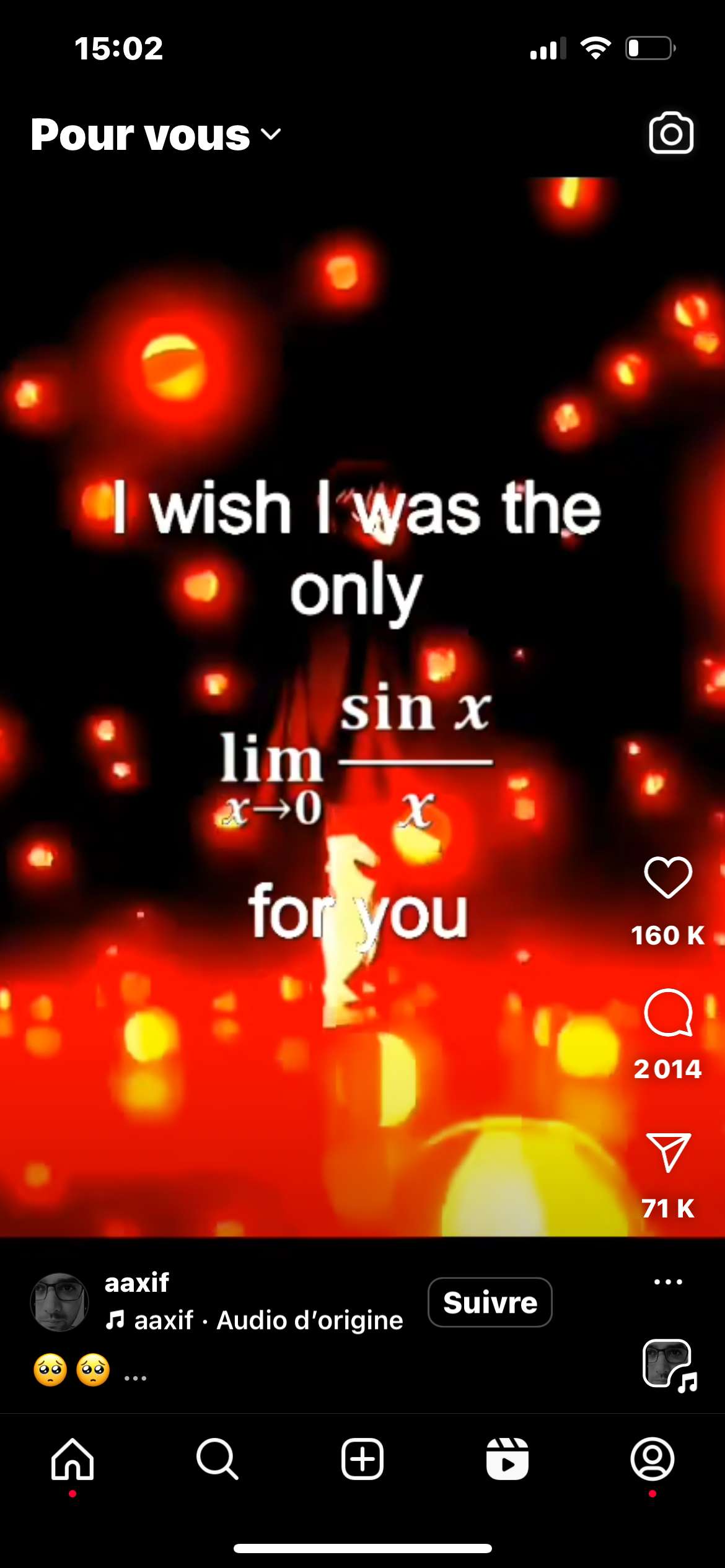
Task: Open the aaxif Audio d'origine link
Action: click(x=254, y=1320)
